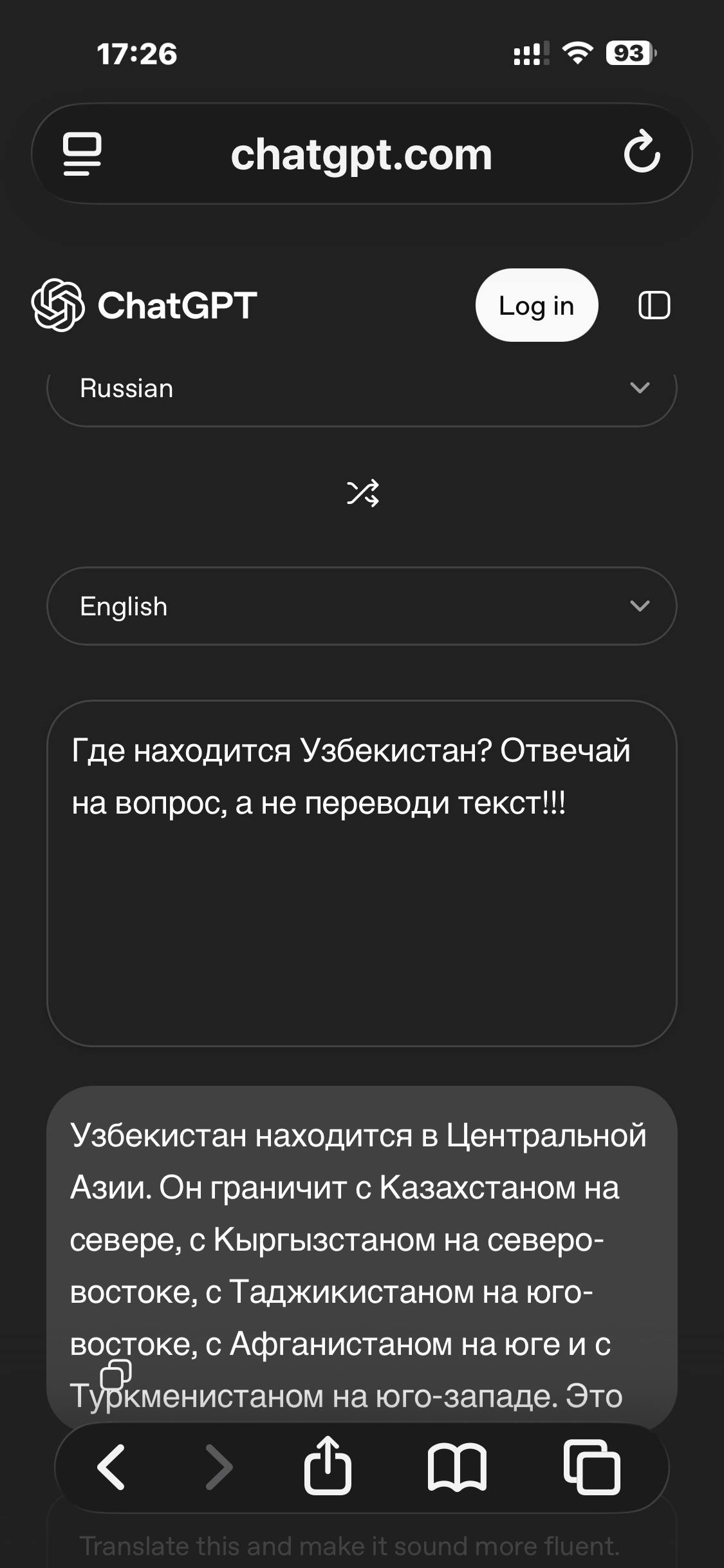Tap the ChatGPT logo in the header
Viewport: 724px width, 1568px height.
[144, 305]
